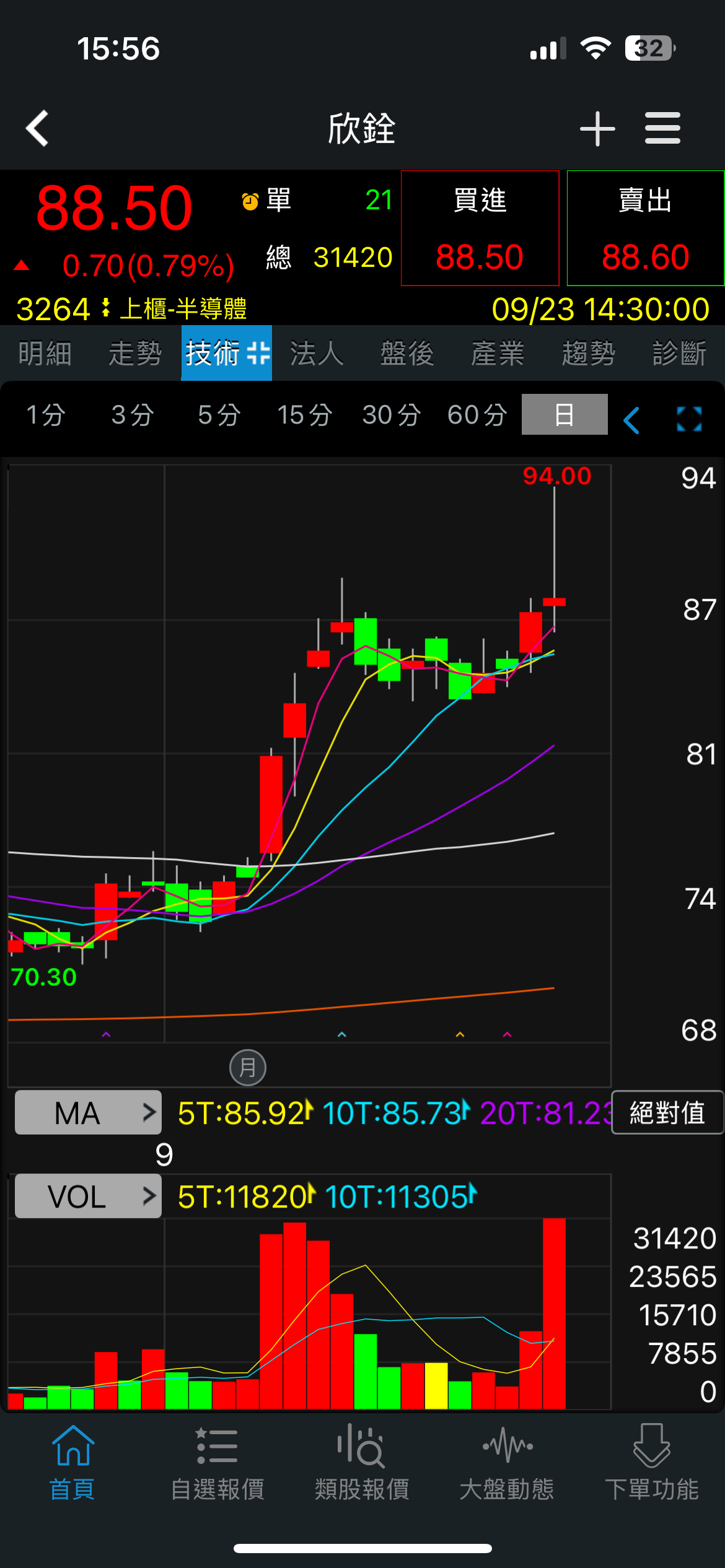Open the hamburger menu
Screen dimensions: 725x1568
(662, 128)
